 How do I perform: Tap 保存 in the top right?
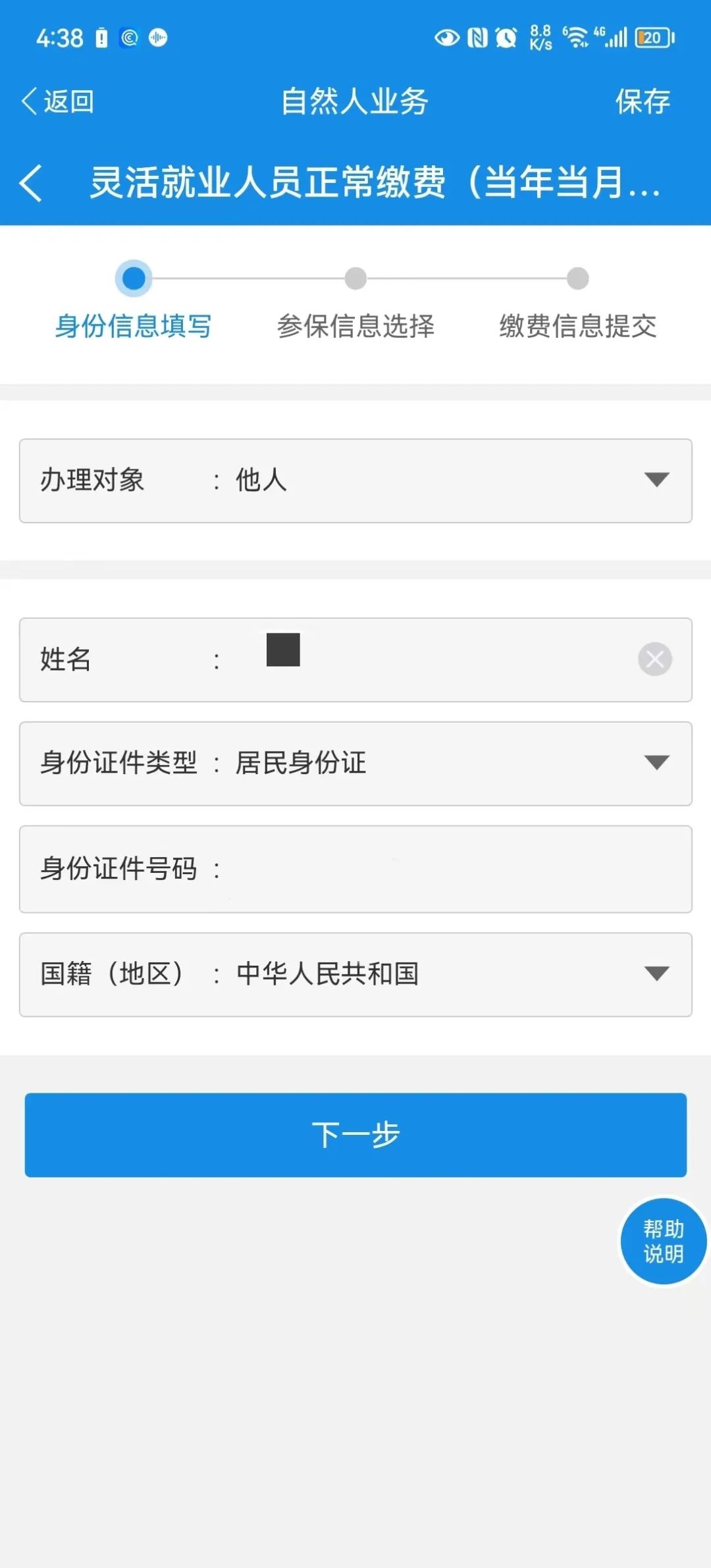point(643,101)
